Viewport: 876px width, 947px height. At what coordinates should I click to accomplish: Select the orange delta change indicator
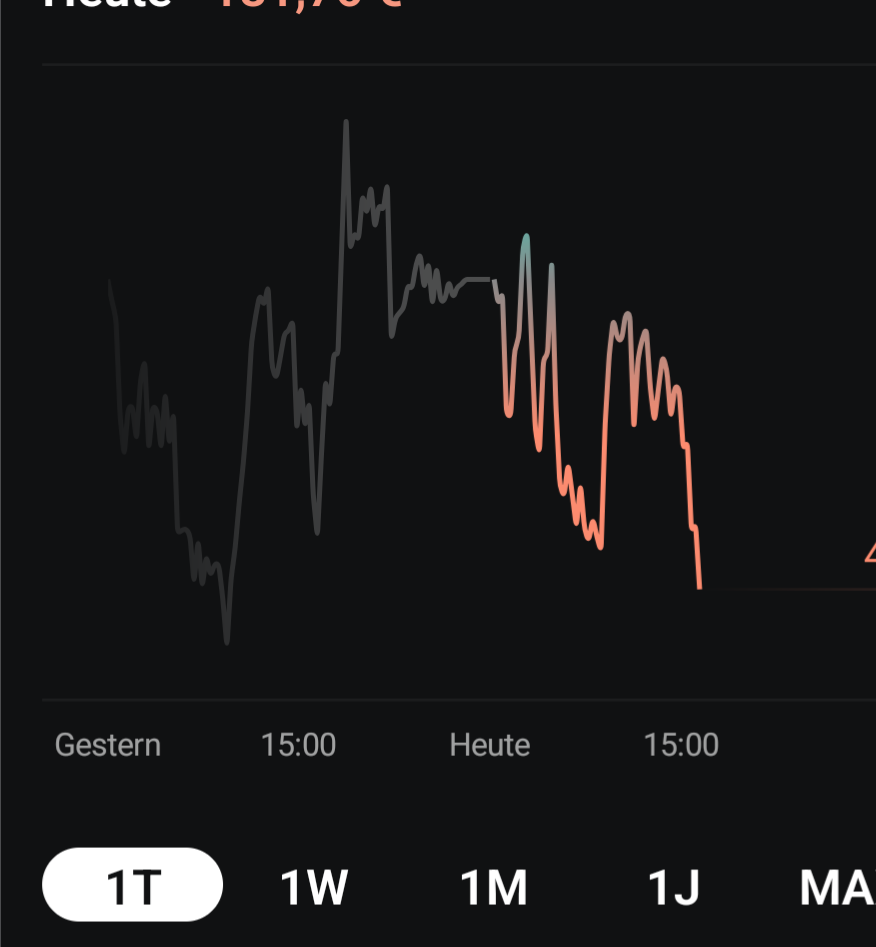(x=870, y=553)
